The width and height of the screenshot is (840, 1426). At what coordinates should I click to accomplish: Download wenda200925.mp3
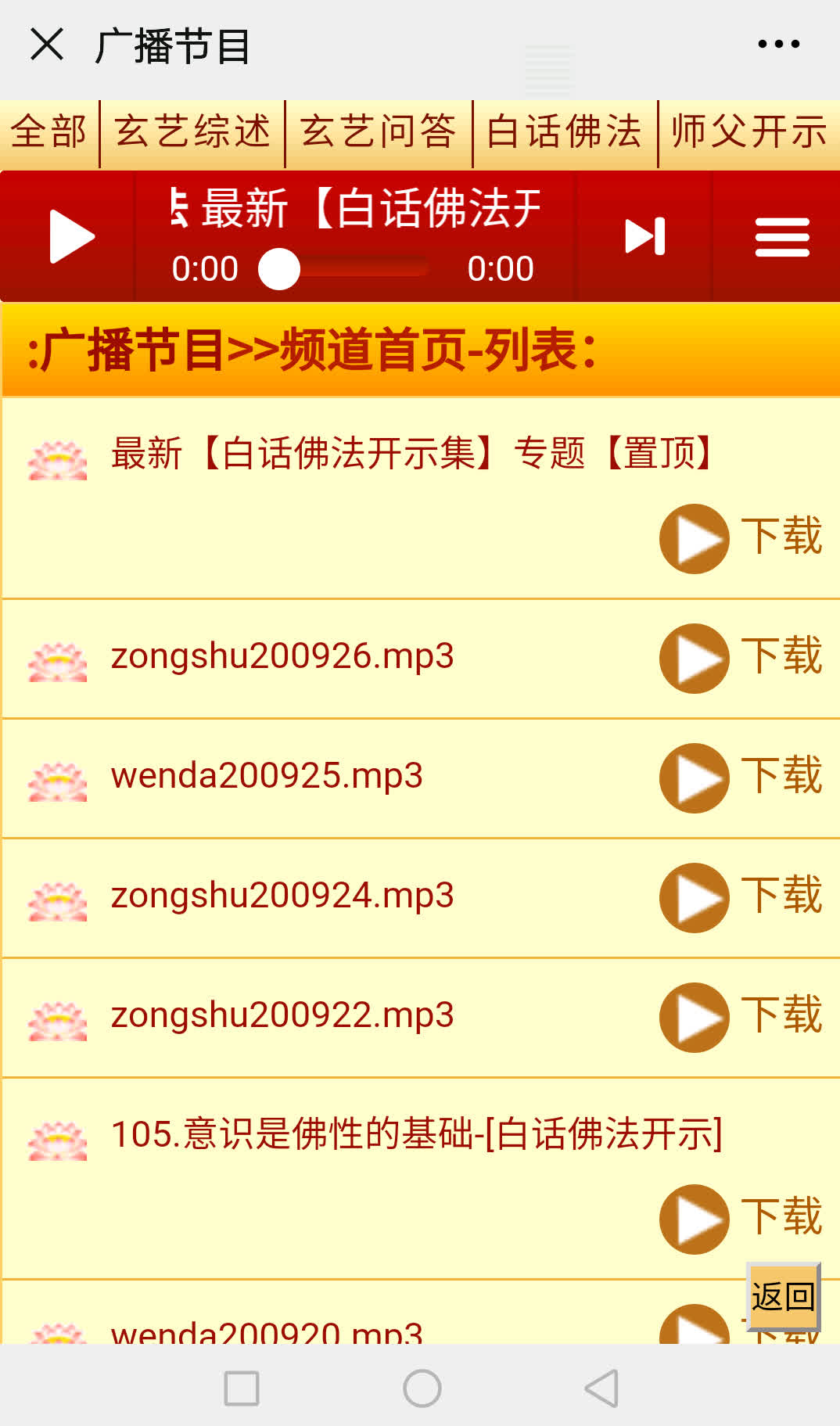point(781,776)
